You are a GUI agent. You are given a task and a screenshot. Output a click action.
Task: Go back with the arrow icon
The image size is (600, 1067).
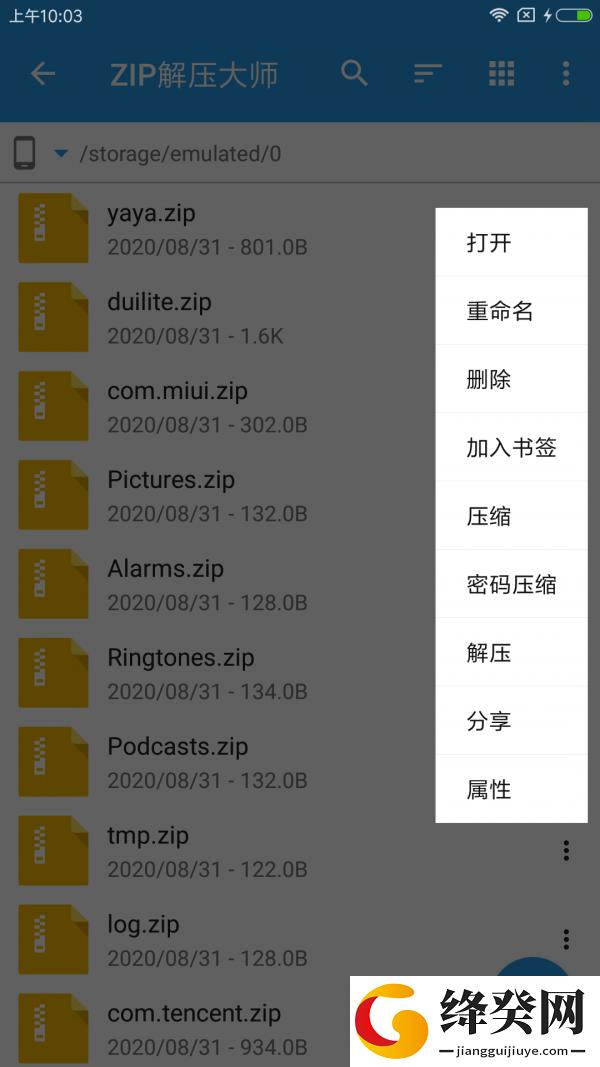(x=43, y=73)
